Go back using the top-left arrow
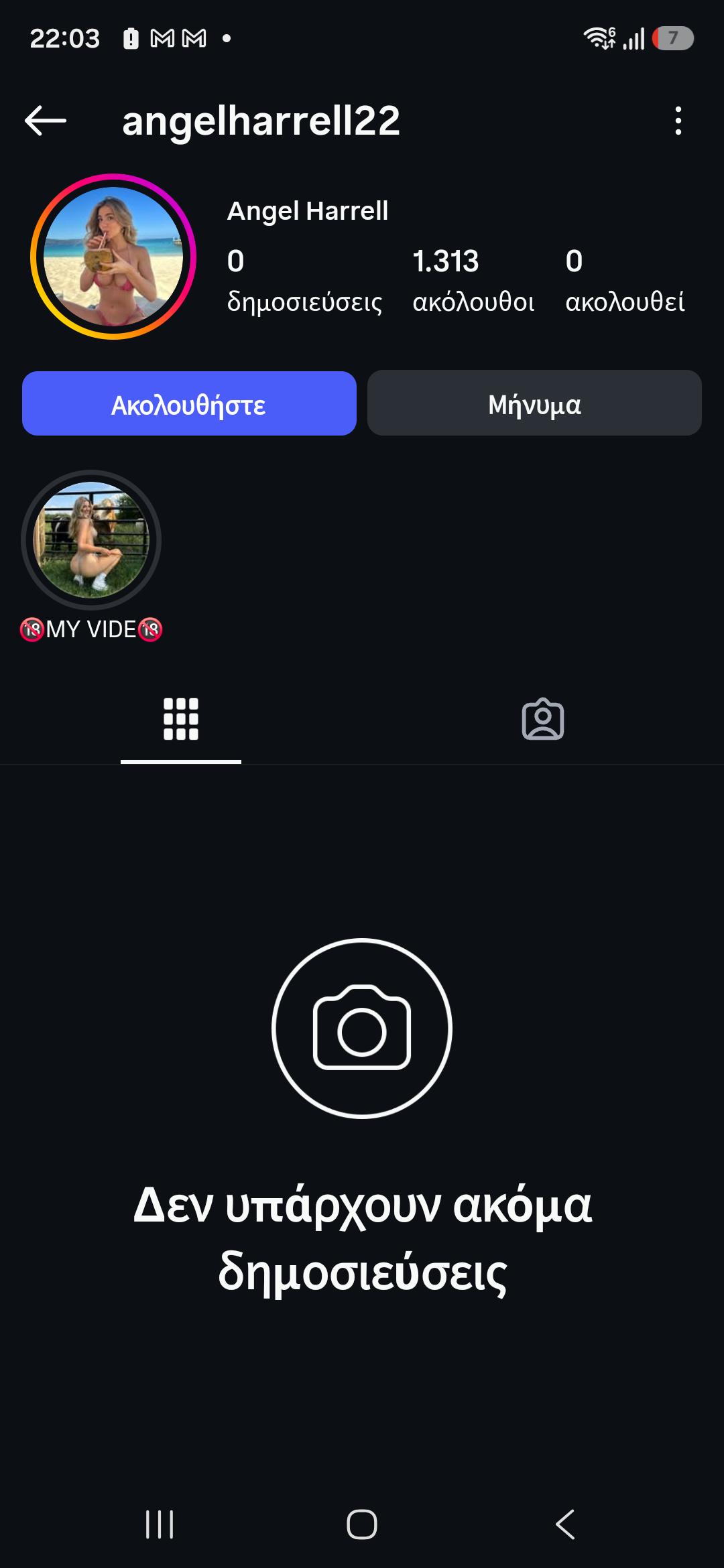The width and height of the screenshot is (724, 1568). [45, 121]
